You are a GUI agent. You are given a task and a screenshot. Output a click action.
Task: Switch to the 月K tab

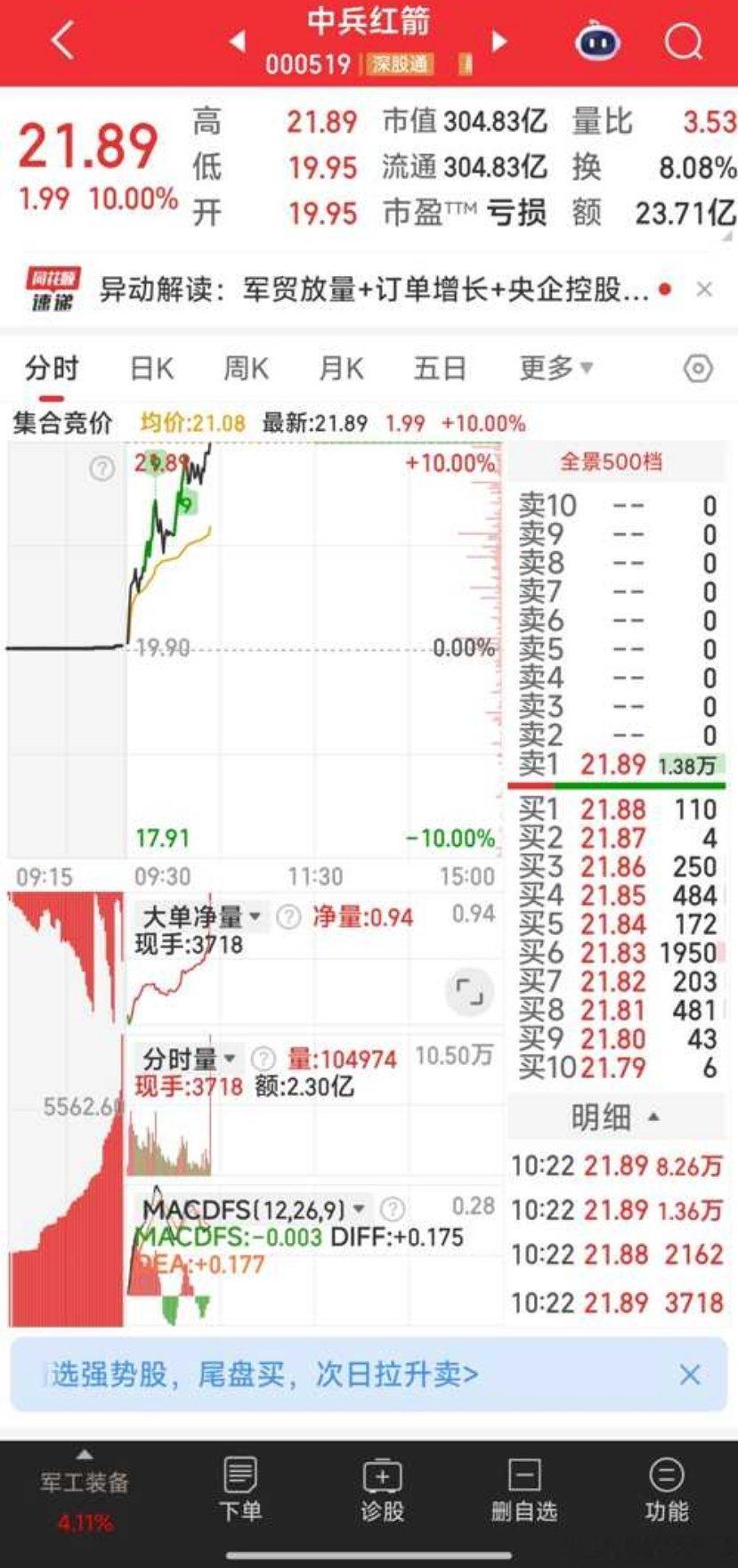point(341,368)
